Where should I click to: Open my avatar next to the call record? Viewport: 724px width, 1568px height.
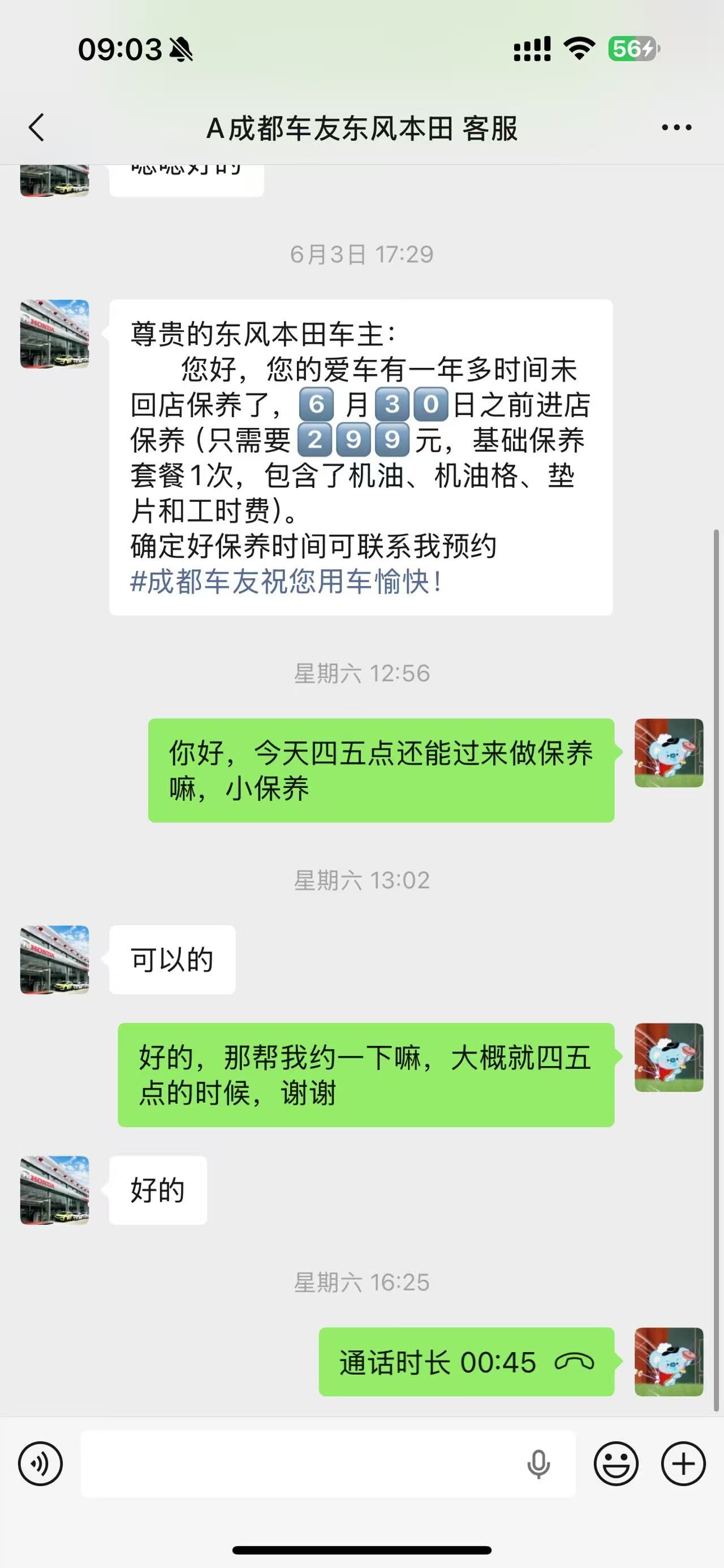point(669,1362)
